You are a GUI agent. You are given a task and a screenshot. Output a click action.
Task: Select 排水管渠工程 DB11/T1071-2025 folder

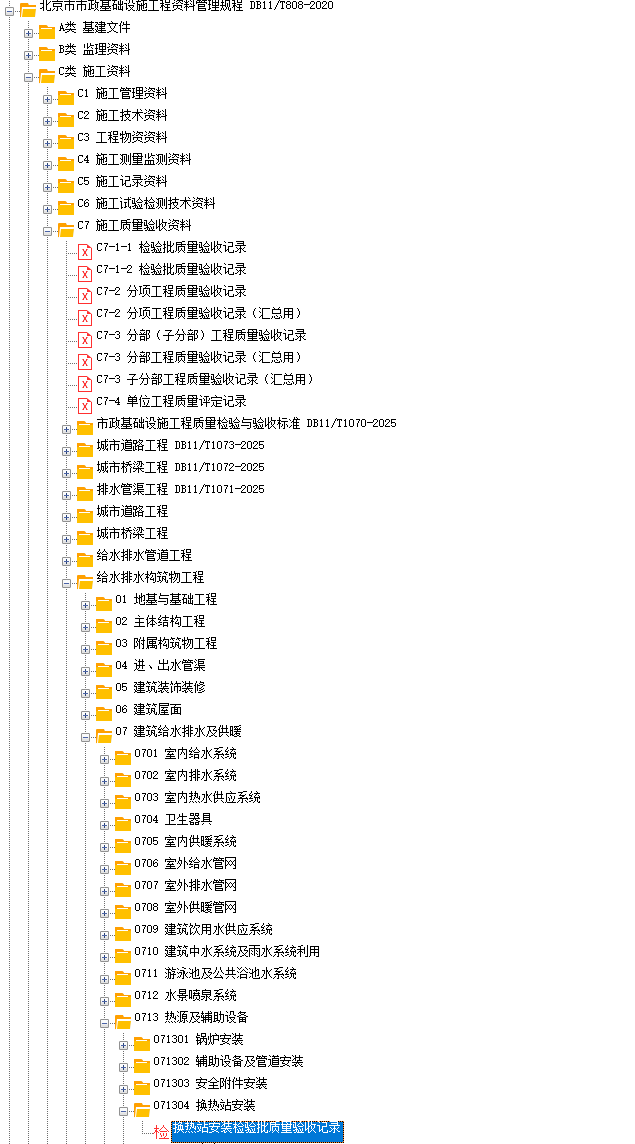(x=180, y=489)
